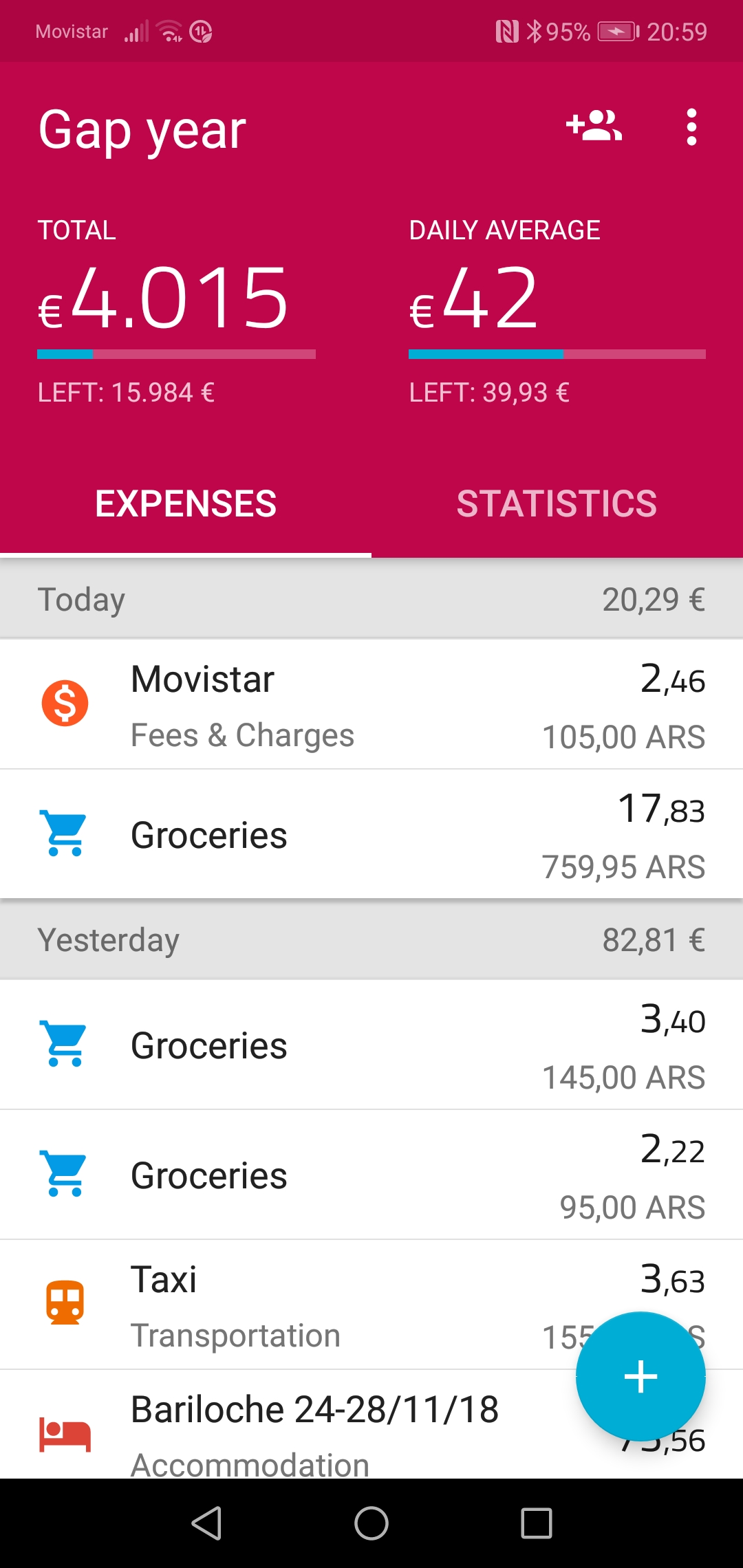Viewport: 743px width, 1568px height.
Task: Invite people with the add-people icon
Action: [x=594, y=127]
